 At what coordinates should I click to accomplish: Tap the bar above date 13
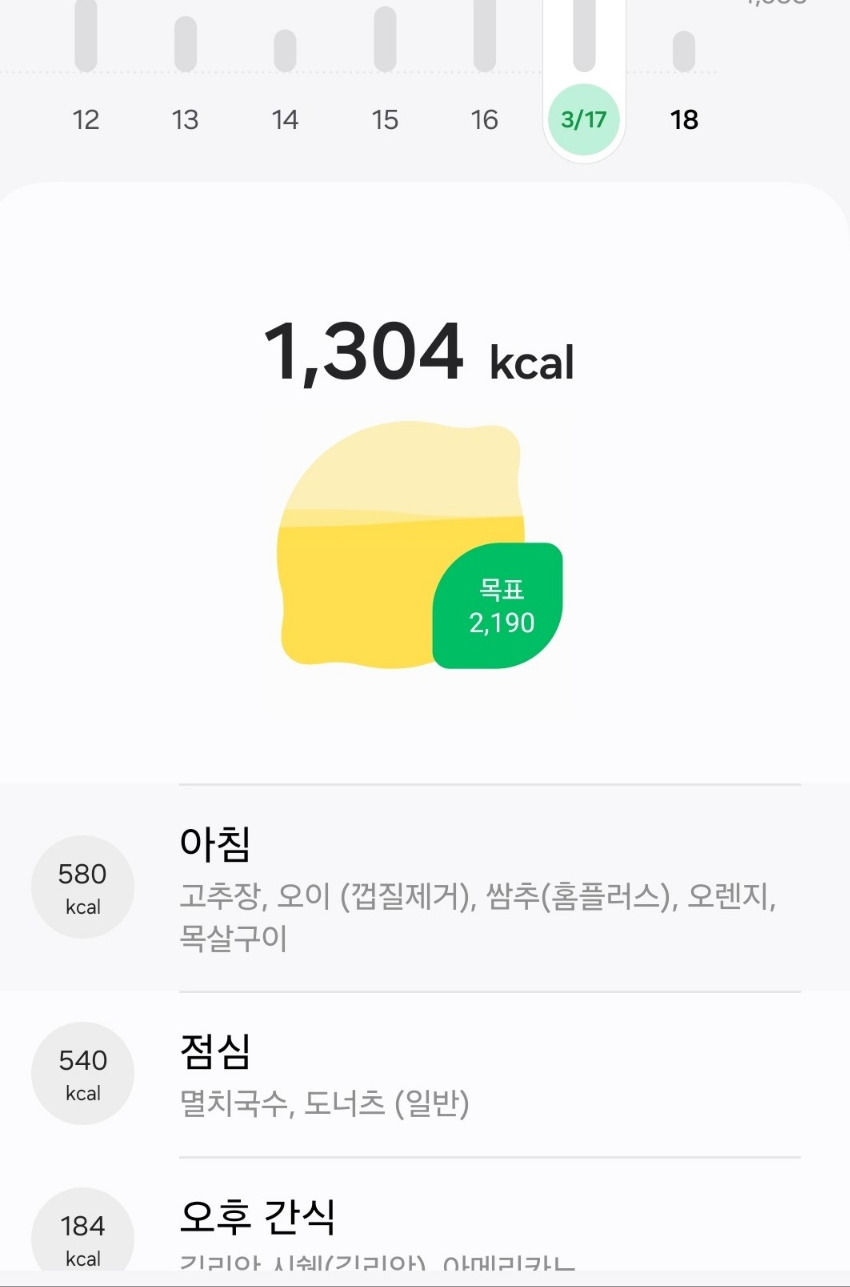[185, 40]
